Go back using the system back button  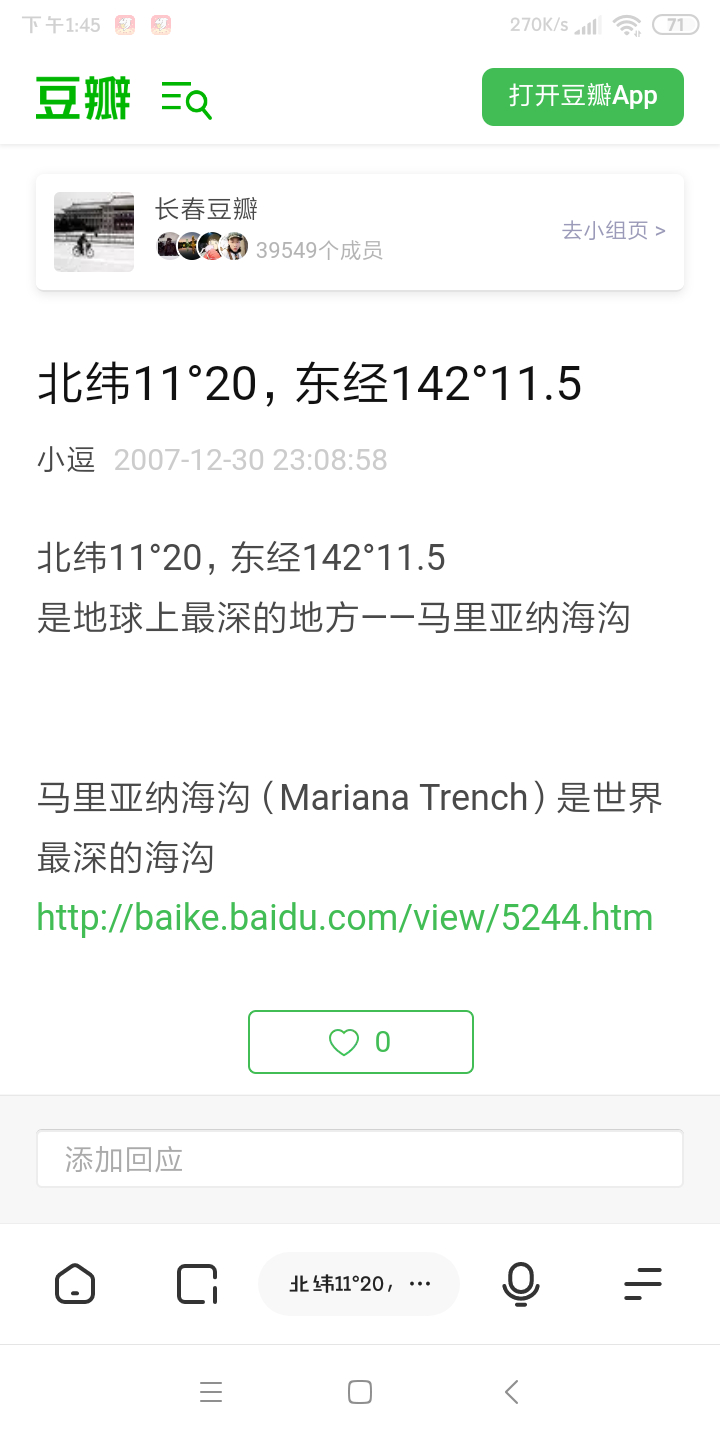pos(512,1392)
